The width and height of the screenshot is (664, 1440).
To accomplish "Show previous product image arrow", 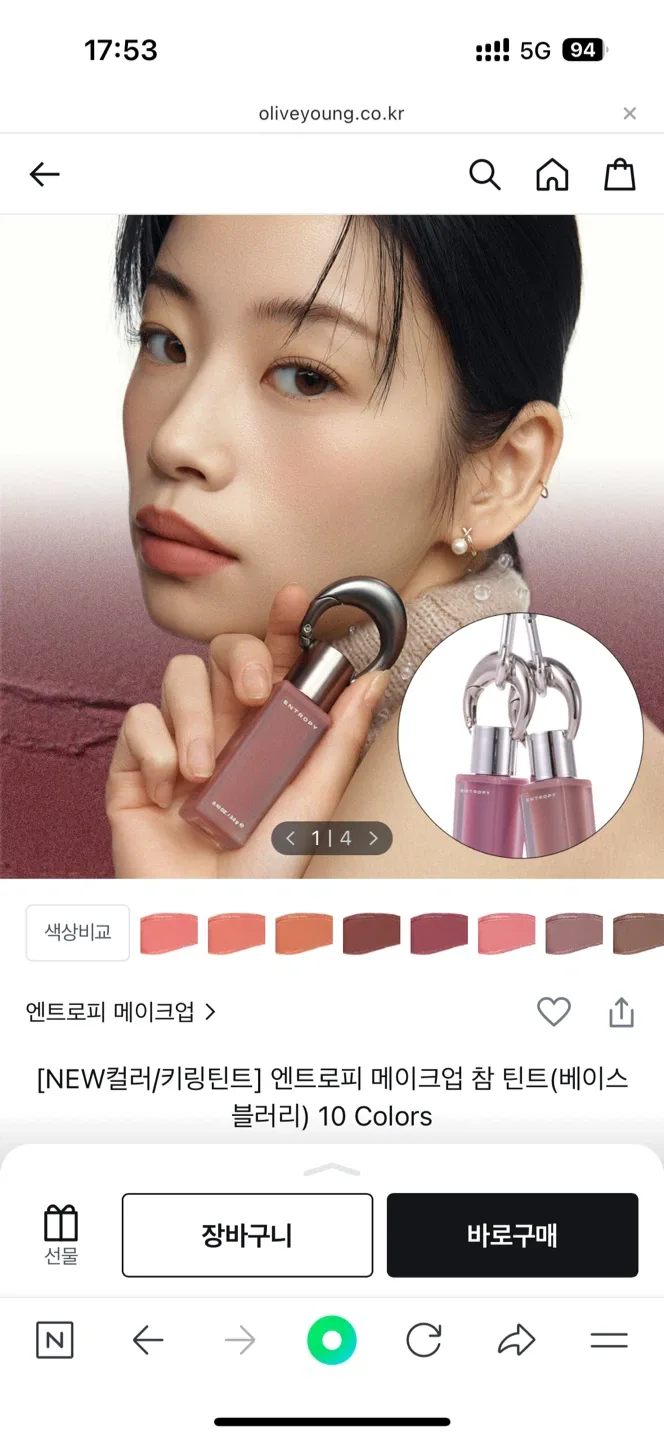I will 290,838.
